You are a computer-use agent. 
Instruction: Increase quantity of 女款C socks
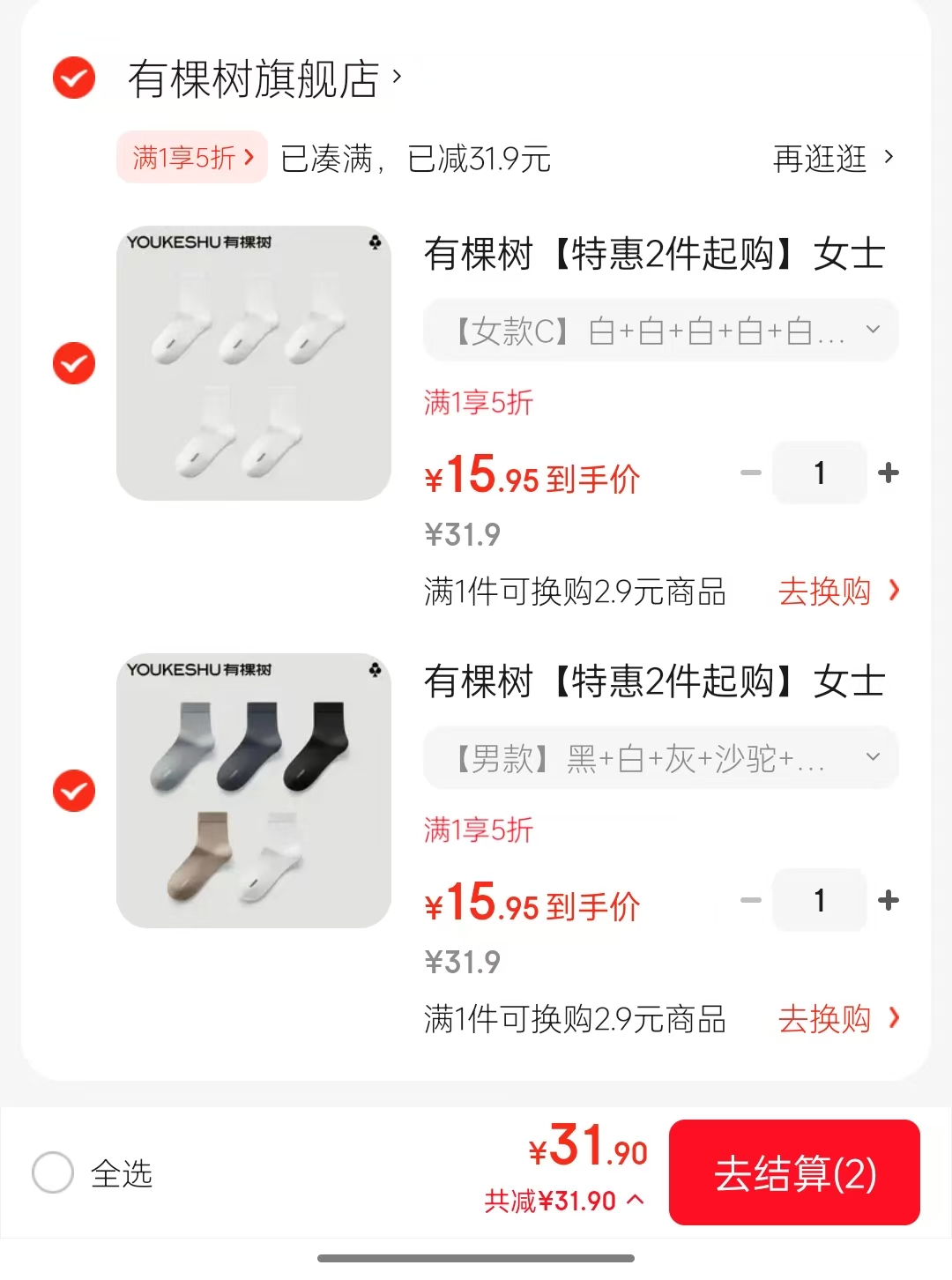coord(889,473)
